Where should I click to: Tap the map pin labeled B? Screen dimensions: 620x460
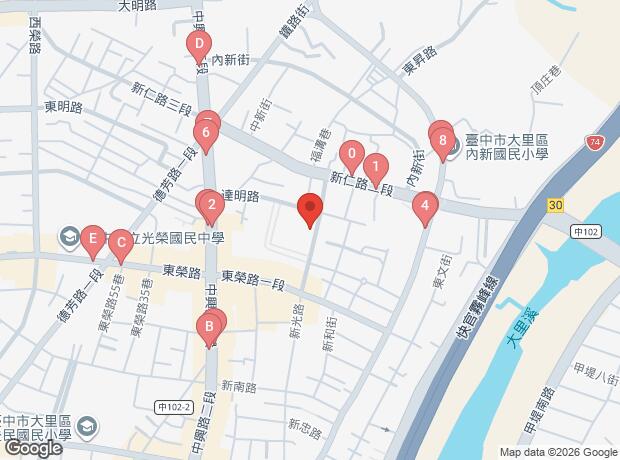[x=209, y=325]
